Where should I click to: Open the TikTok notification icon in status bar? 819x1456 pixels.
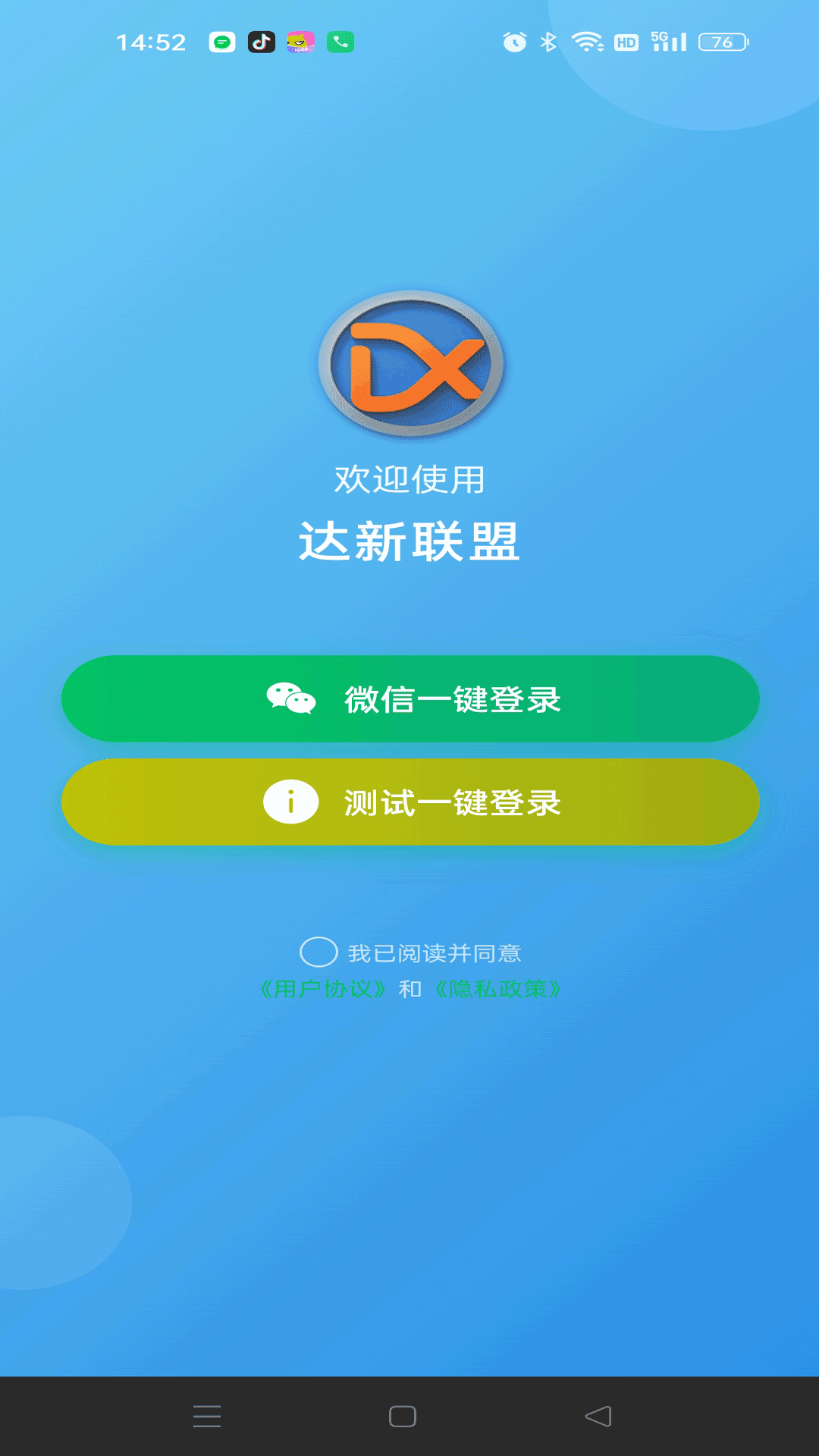tap(262, 42)
